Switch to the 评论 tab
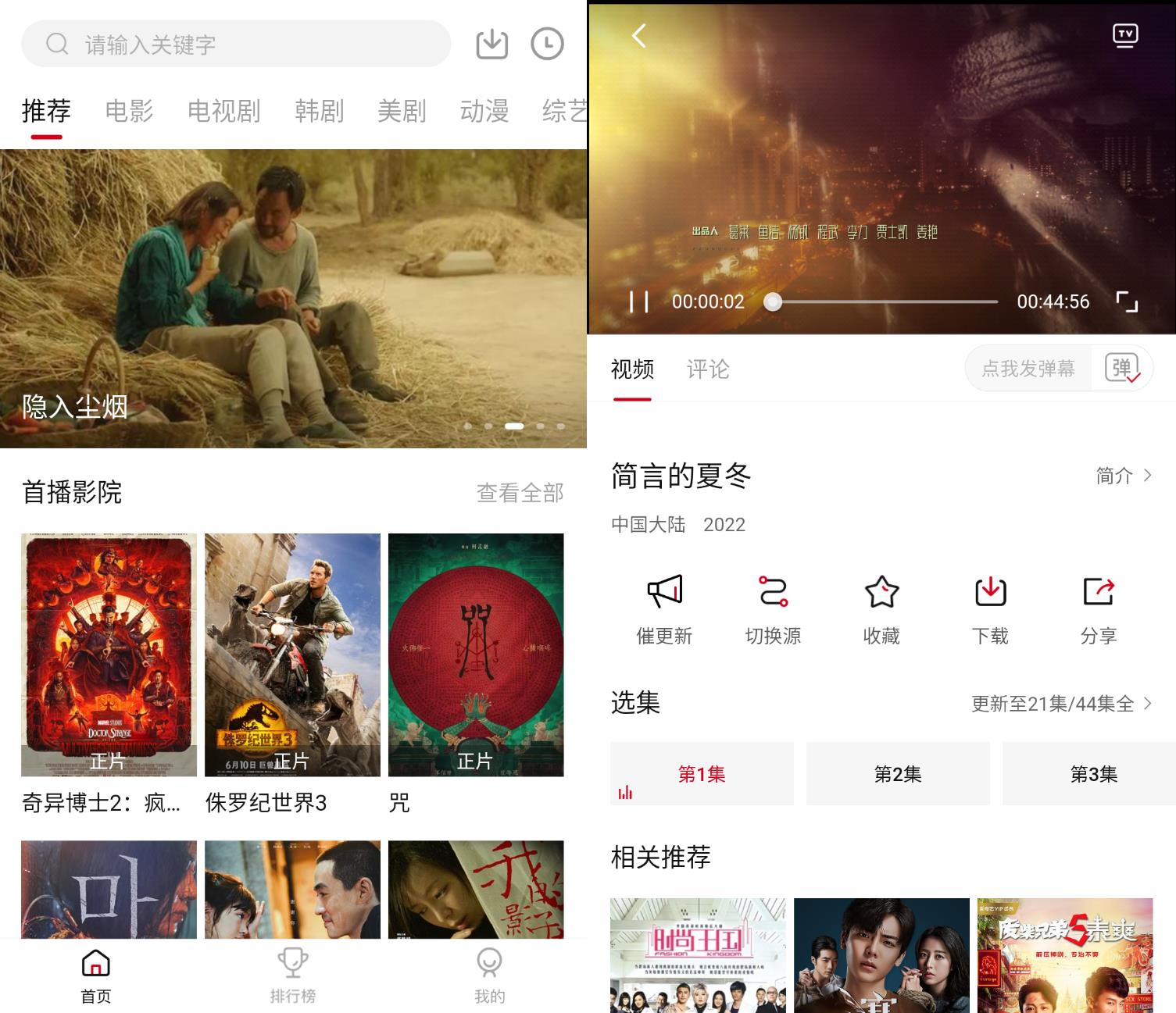The width and height of the screenshot is (1176, 1013). coord(708,369)
